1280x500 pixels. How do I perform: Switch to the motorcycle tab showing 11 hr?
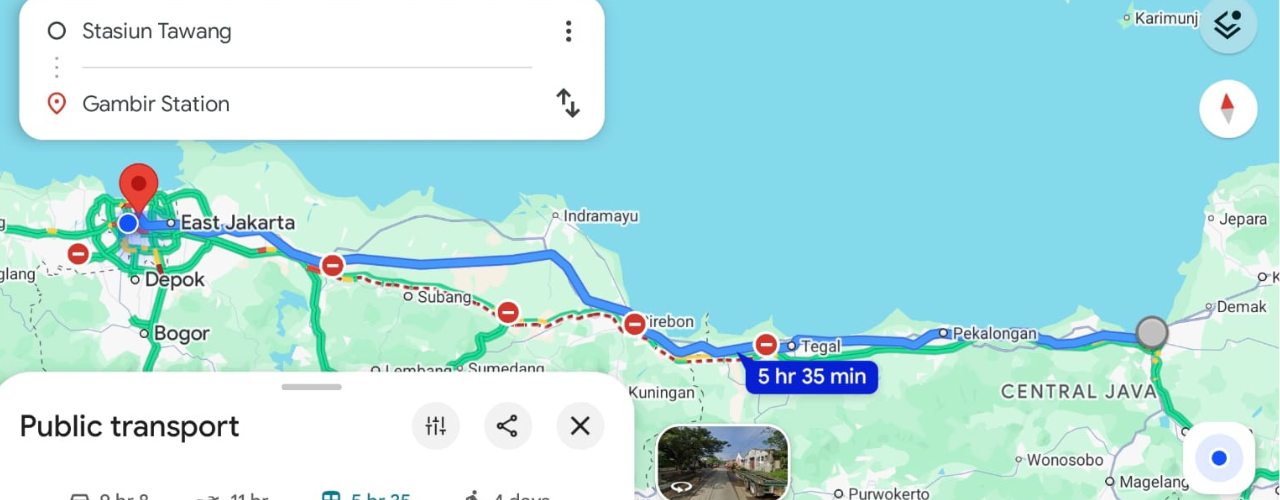pos(235,495)
